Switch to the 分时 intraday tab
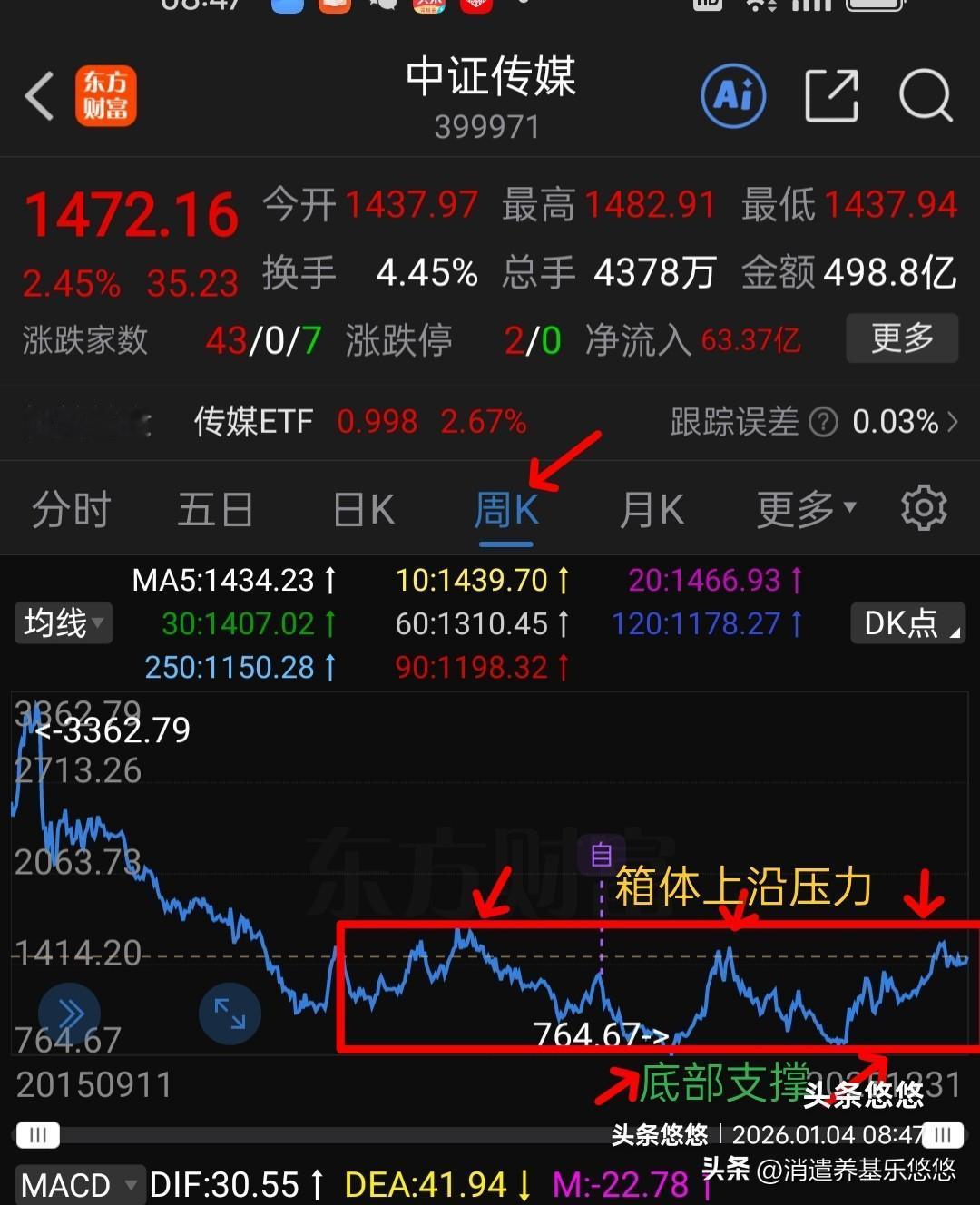 (70, 508)
